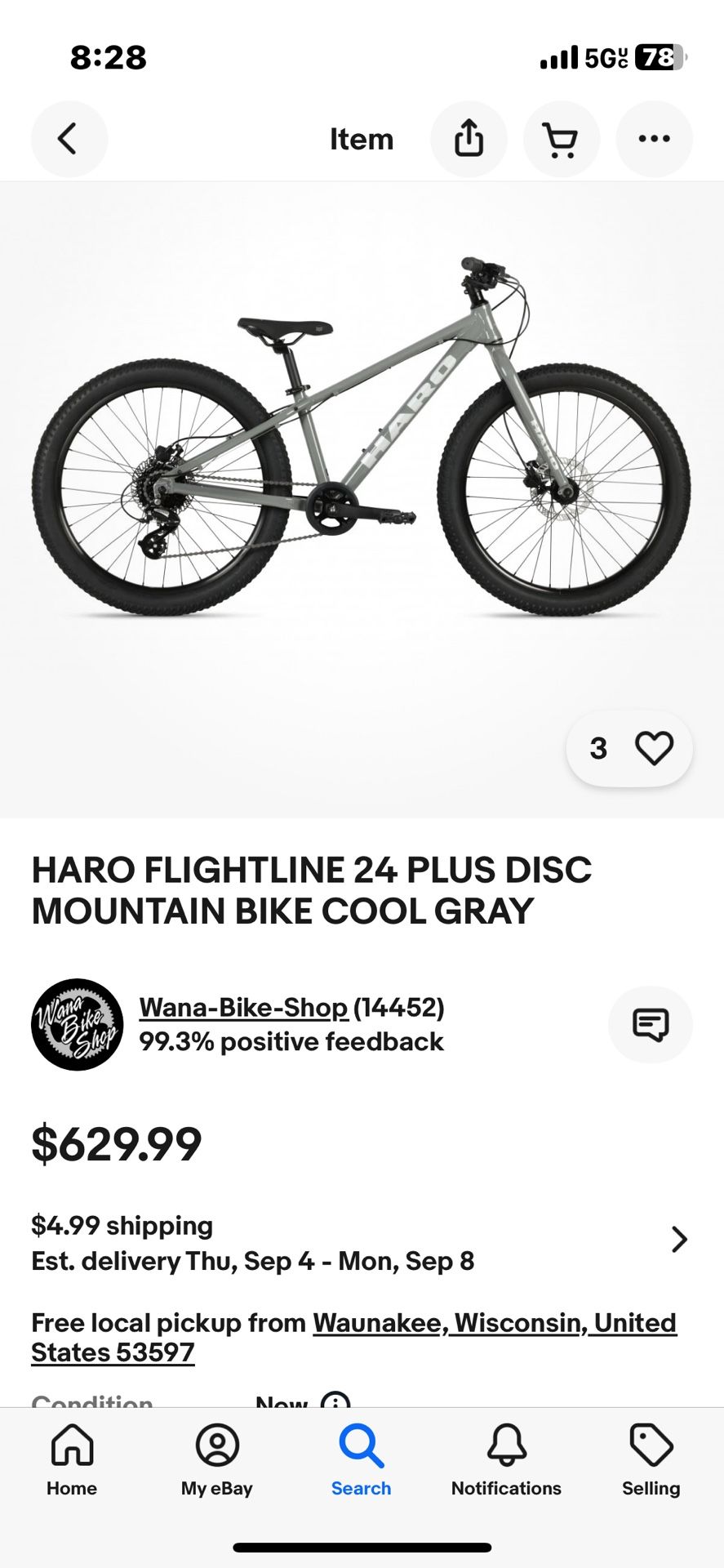Go to the Notifications tab
724x1568 pixels.
pyautogui.click(x=506, y=1460)
